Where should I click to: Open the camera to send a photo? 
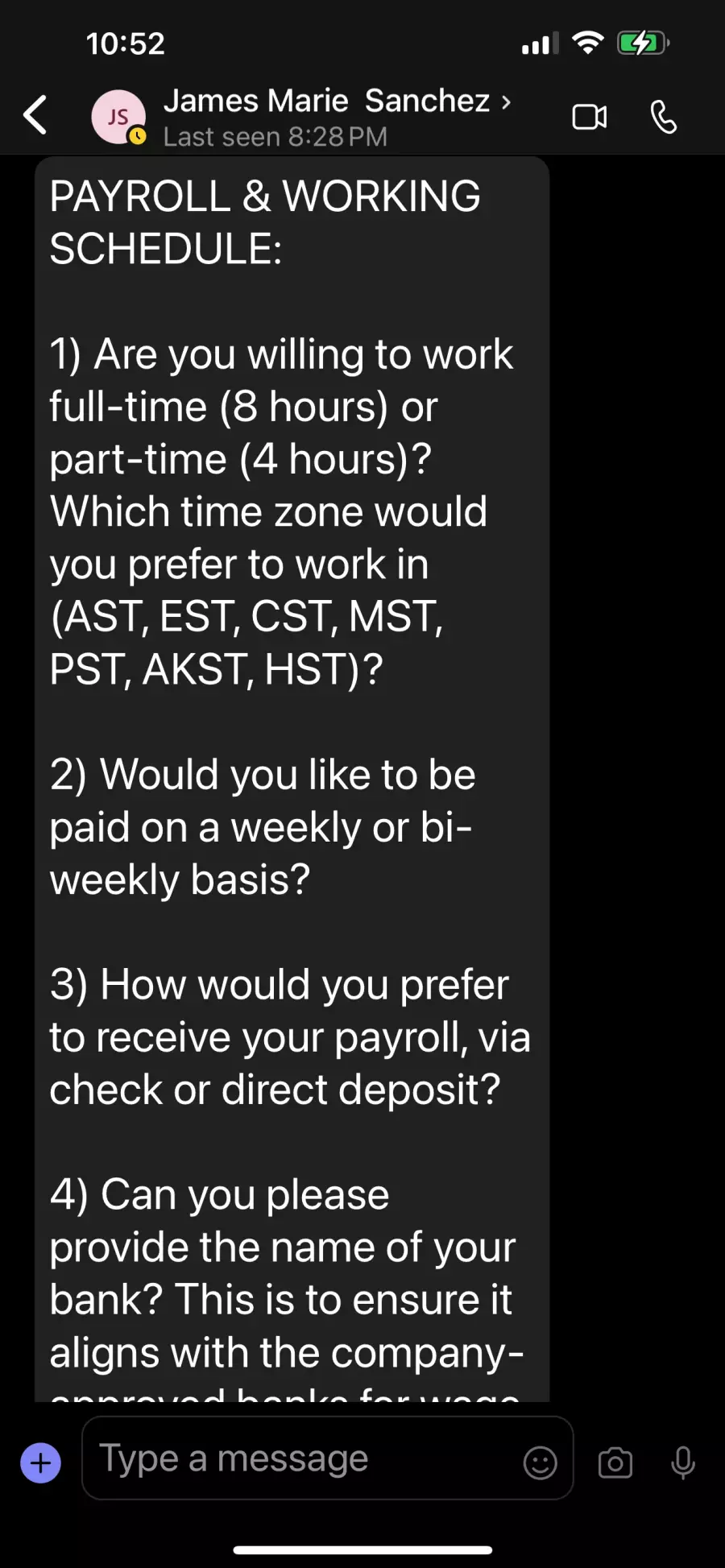615,1463
